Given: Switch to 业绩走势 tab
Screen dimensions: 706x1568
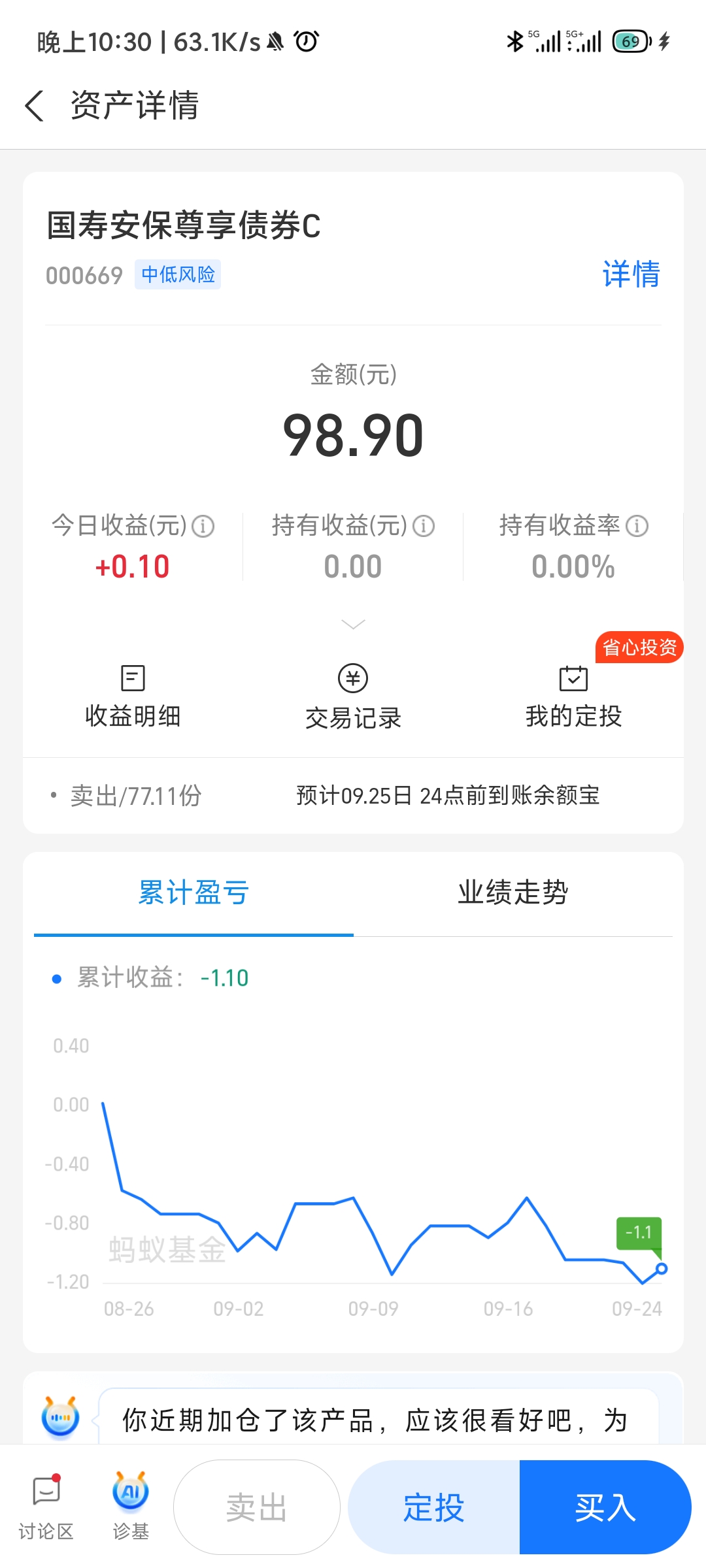Looking at the screenshot, I should click(x=513, y=893).
